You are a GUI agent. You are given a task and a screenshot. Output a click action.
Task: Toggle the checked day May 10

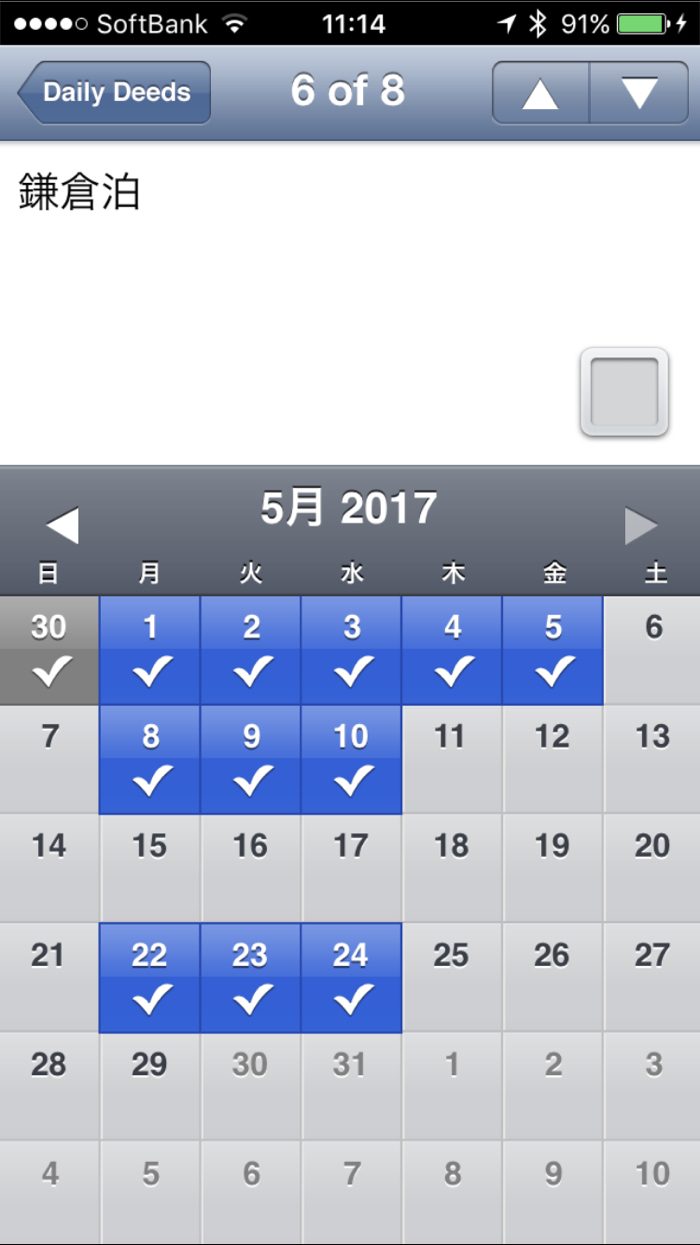coord(351,759)
